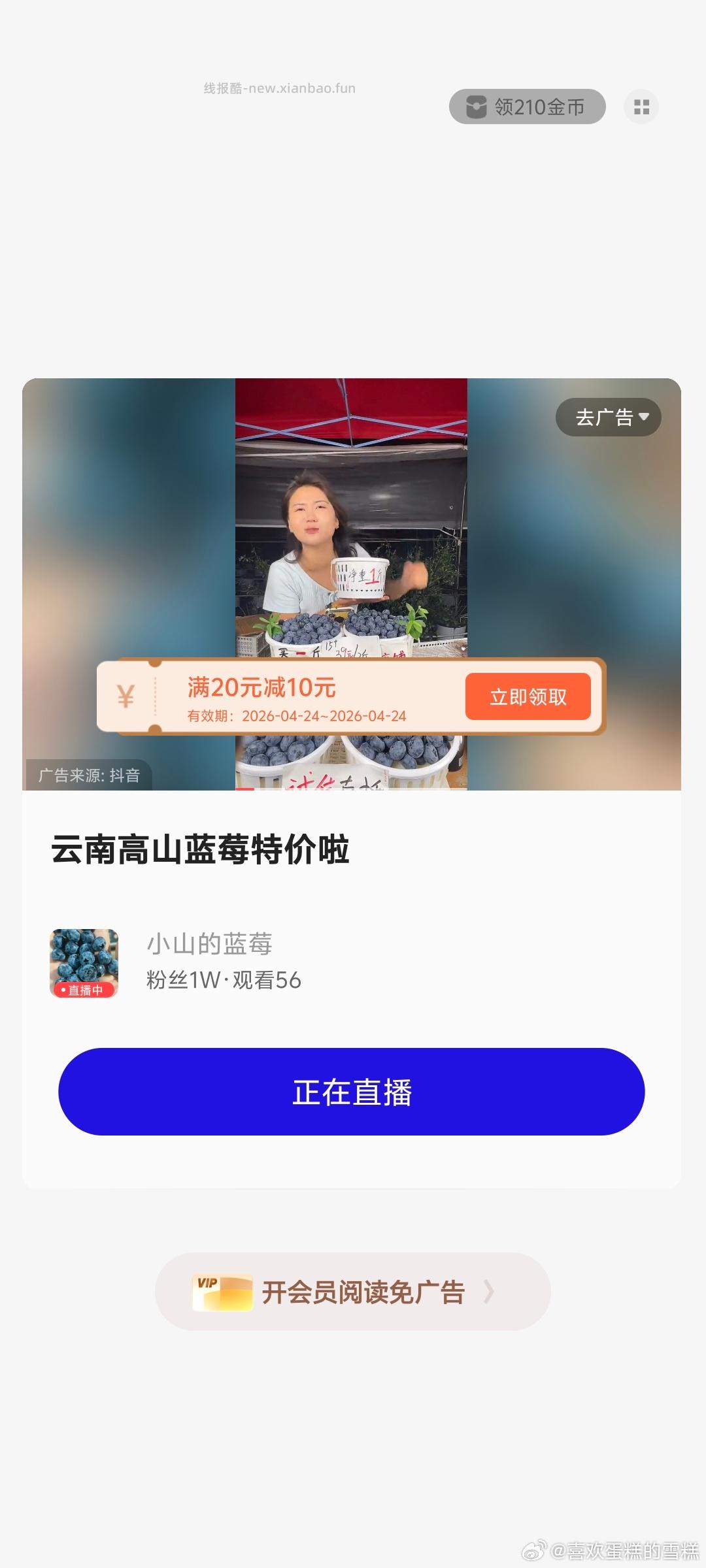Screen dimensions: 706x1568
Task: Open the chevron next to 开会员阅读免广告
Action: (x=490, y=1290)
